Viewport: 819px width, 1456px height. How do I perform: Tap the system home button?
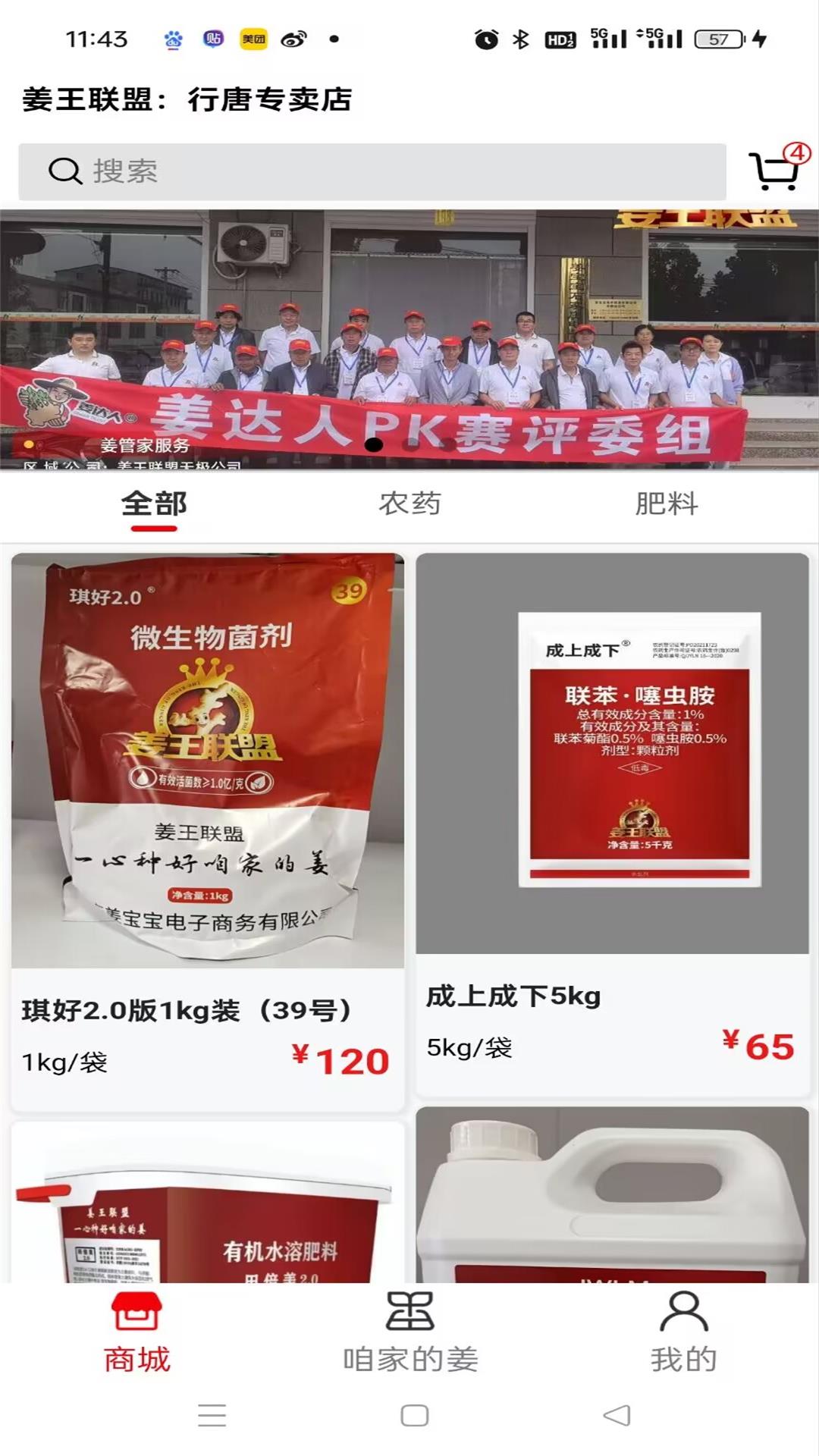tap(414, 1415)
